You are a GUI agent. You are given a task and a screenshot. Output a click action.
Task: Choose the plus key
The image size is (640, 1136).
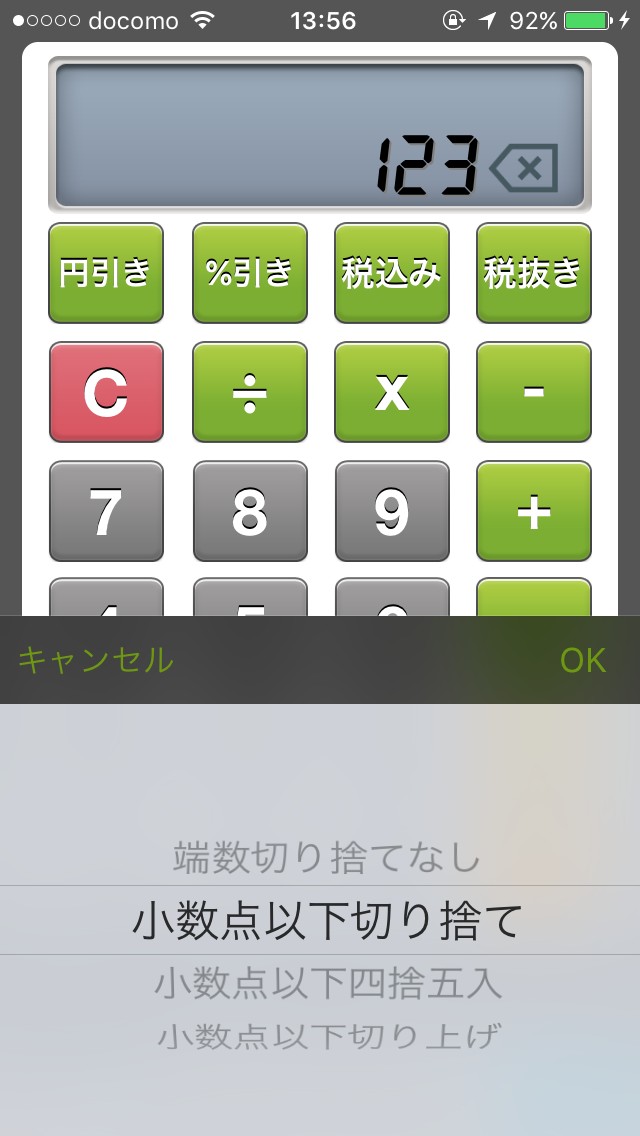point(533,511)
